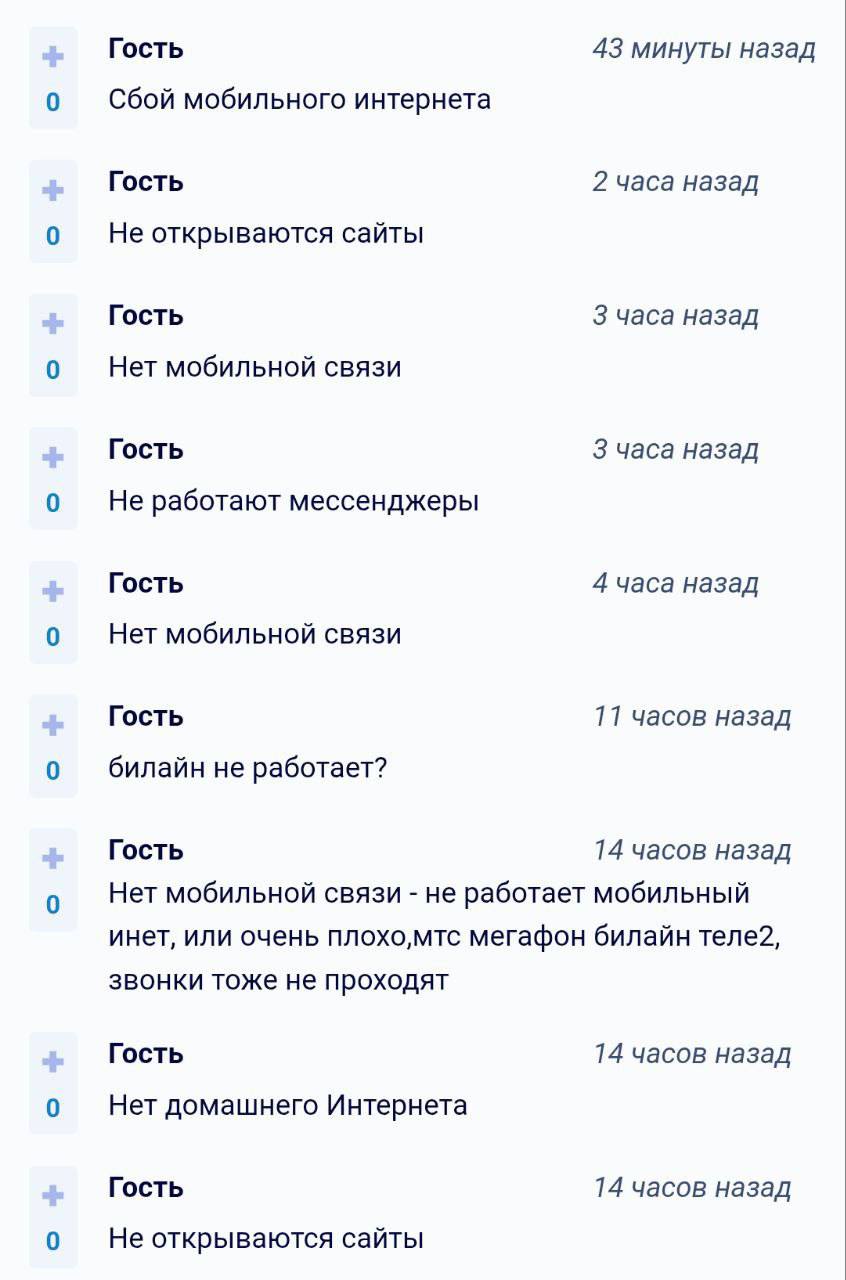
Task: Upvote the 'Сбой мобильного интернета' comment
Action: (53, 57)
